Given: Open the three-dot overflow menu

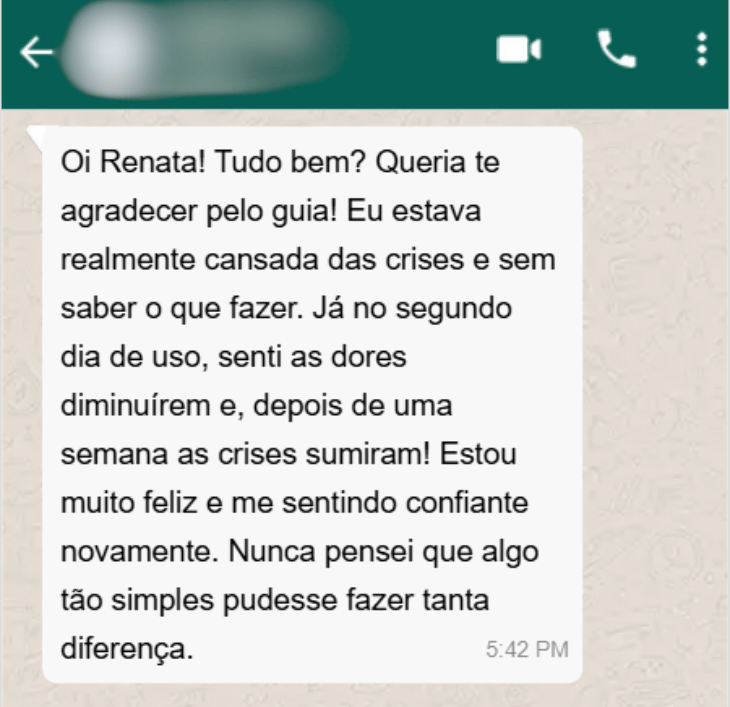Looking at the screenshot, I should pos(702,49).
